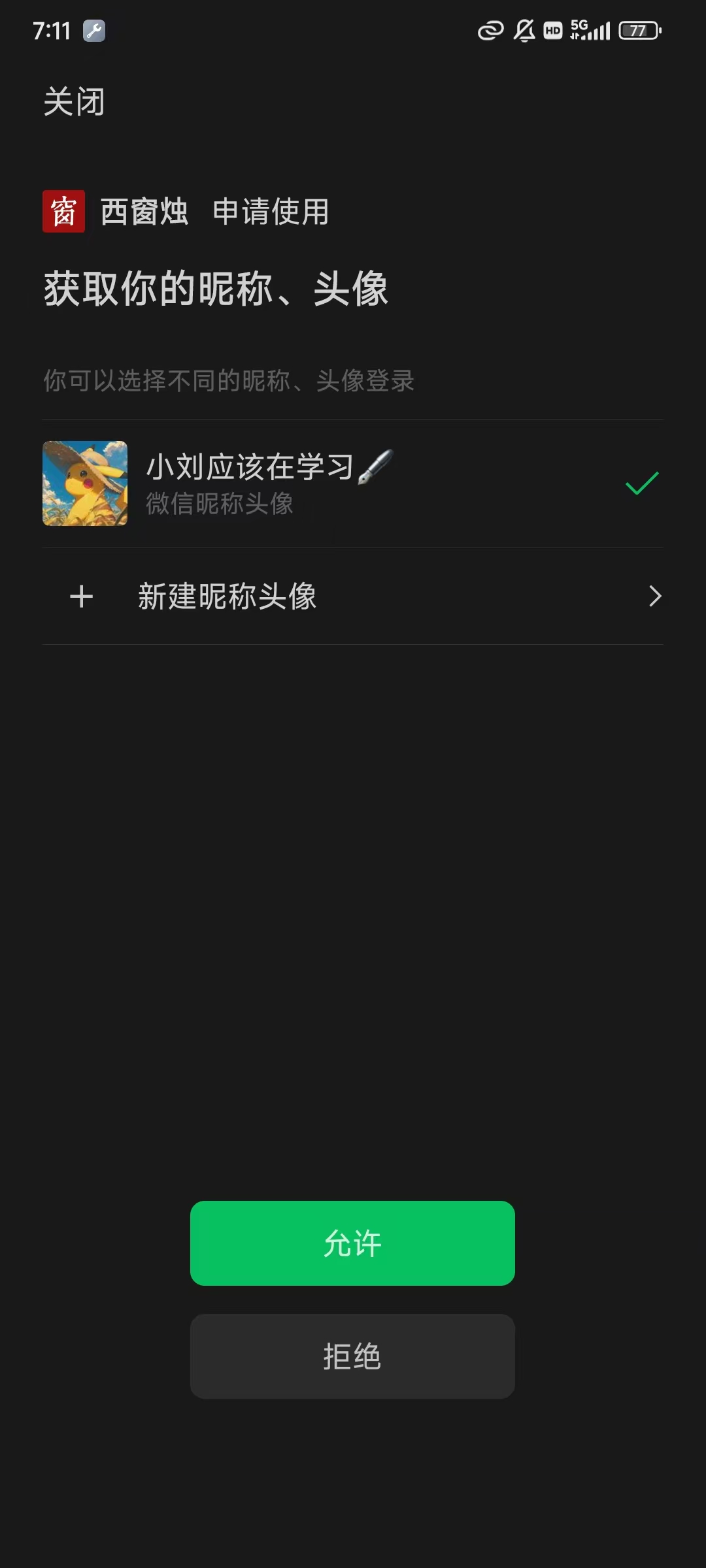The image size is (706, 1568).
Task: Tap the plus icon for new profile
Action: click(x=81, y=596)
